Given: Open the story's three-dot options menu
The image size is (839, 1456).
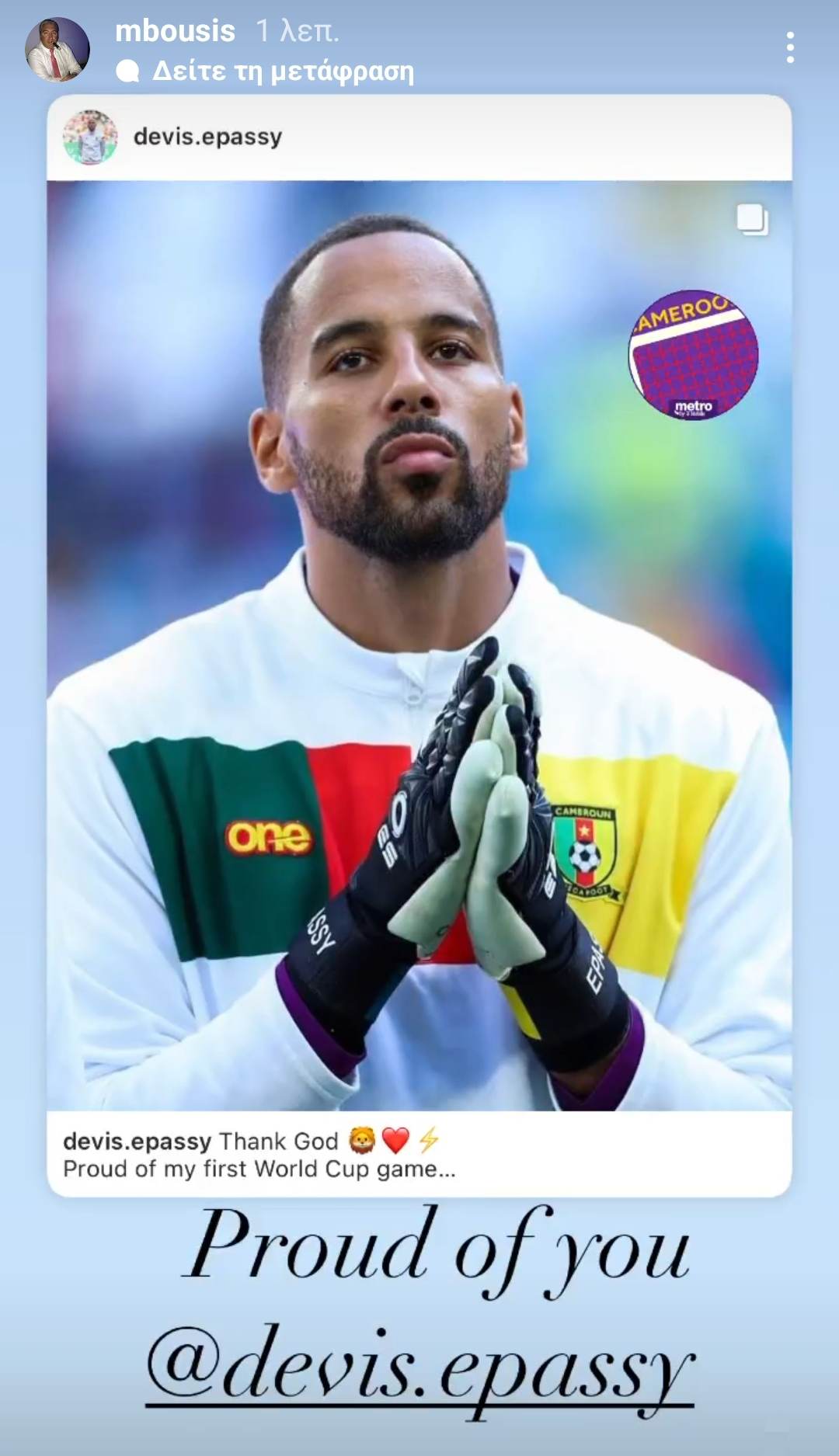Looking at the screenshot, I should pos(790,48).
